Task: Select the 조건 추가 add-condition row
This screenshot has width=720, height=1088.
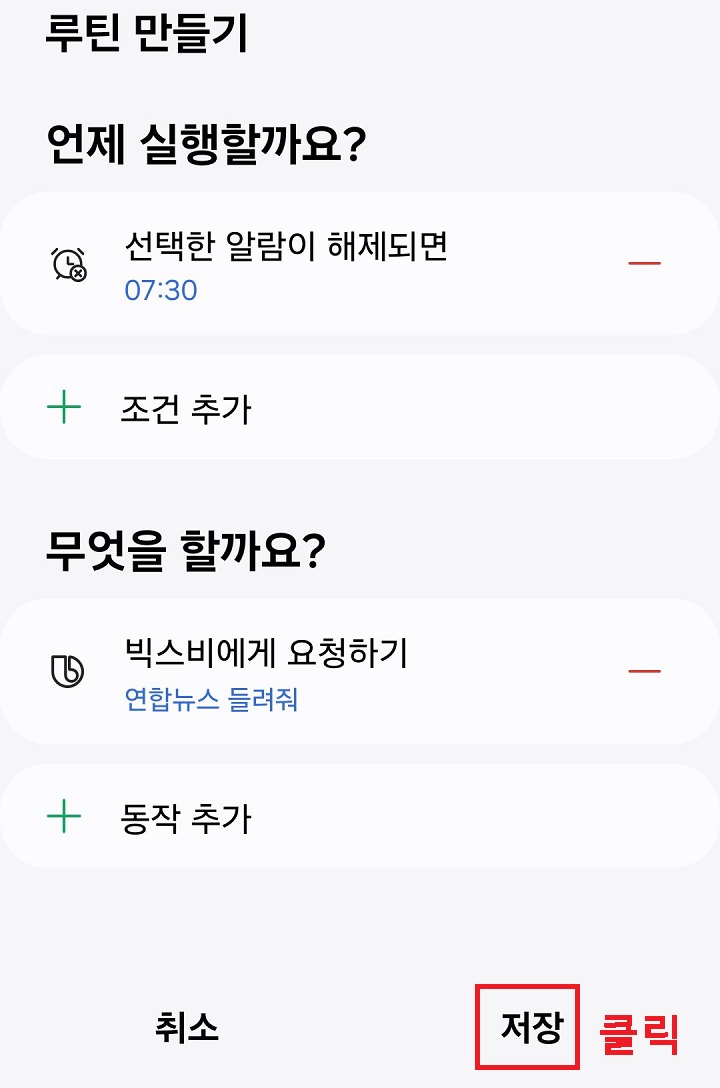Action: click(360, 406)
